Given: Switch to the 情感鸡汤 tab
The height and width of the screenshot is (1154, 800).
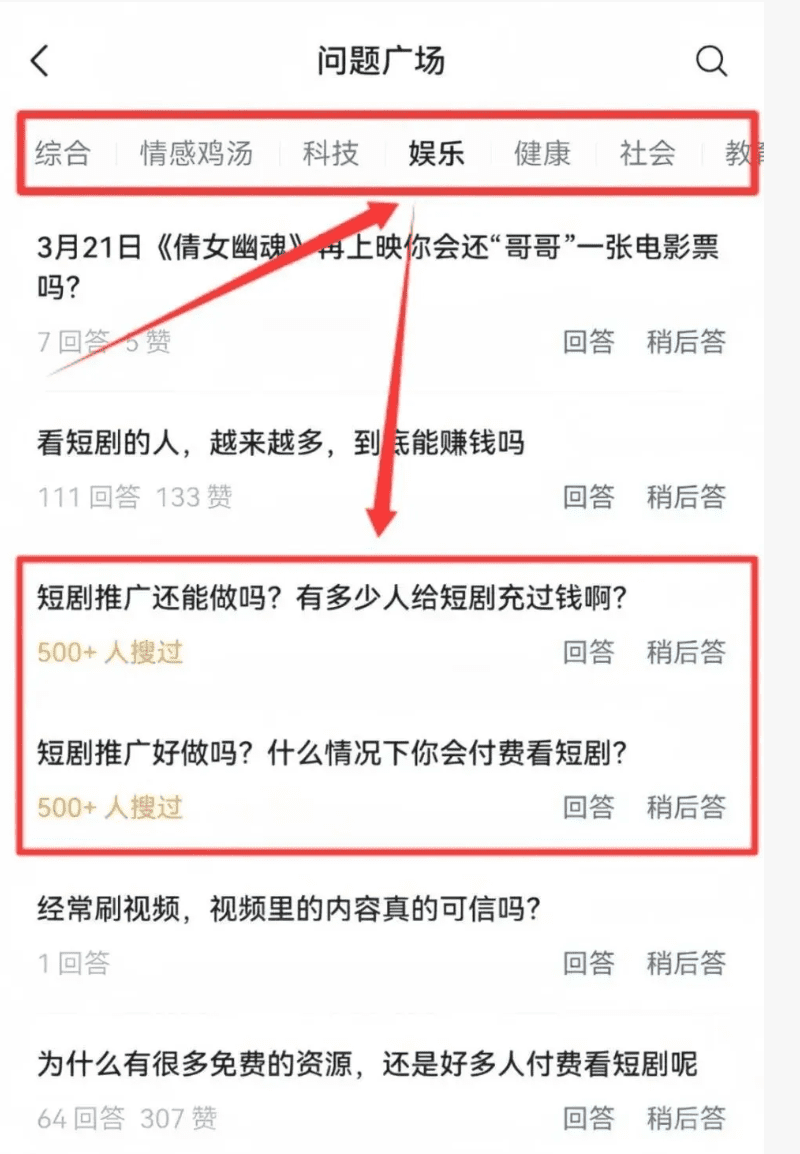Looking at the screenshot, I should tap(196, 153).
